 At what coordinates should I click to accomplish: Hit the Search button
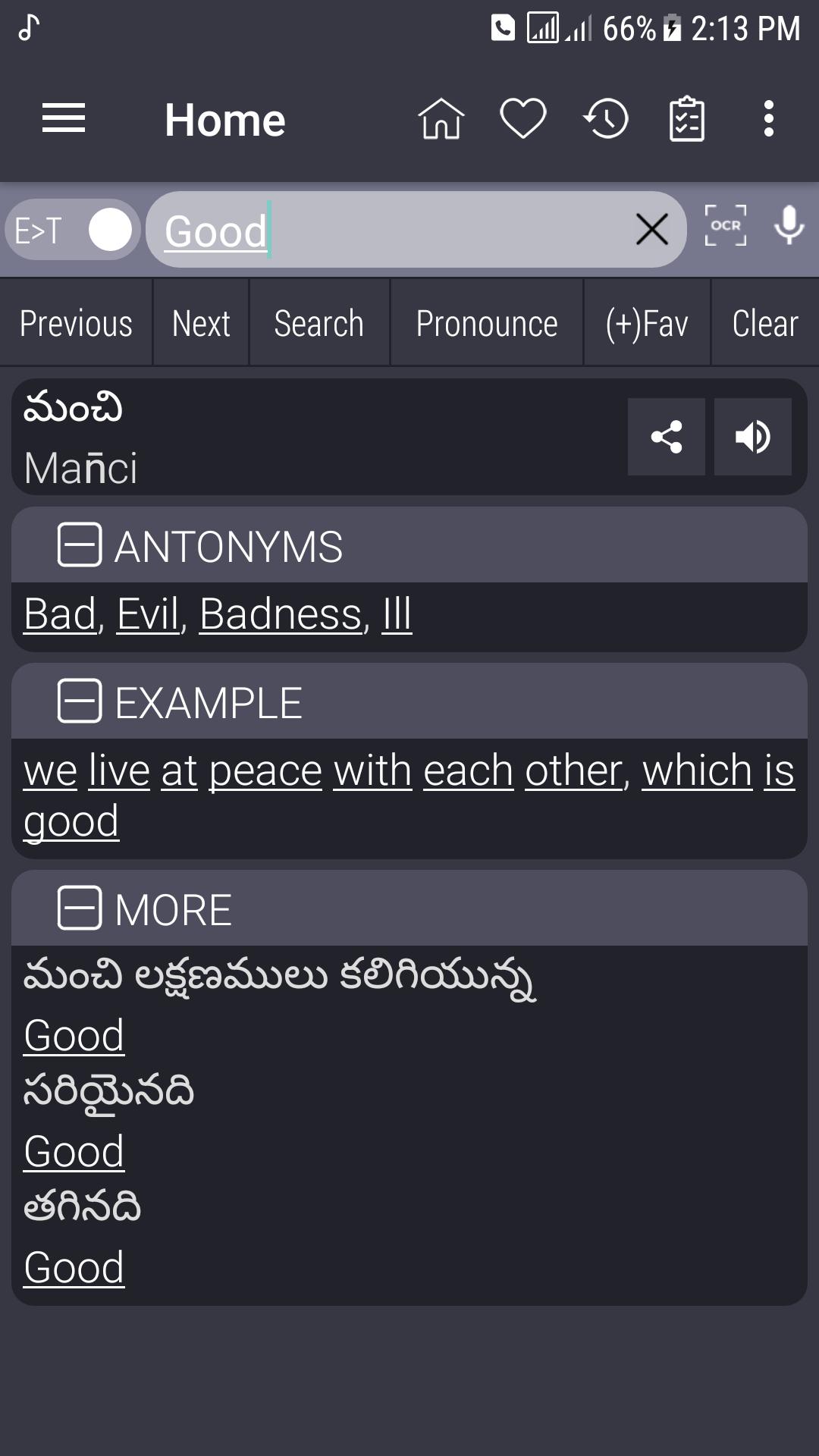tap(319, 323)
